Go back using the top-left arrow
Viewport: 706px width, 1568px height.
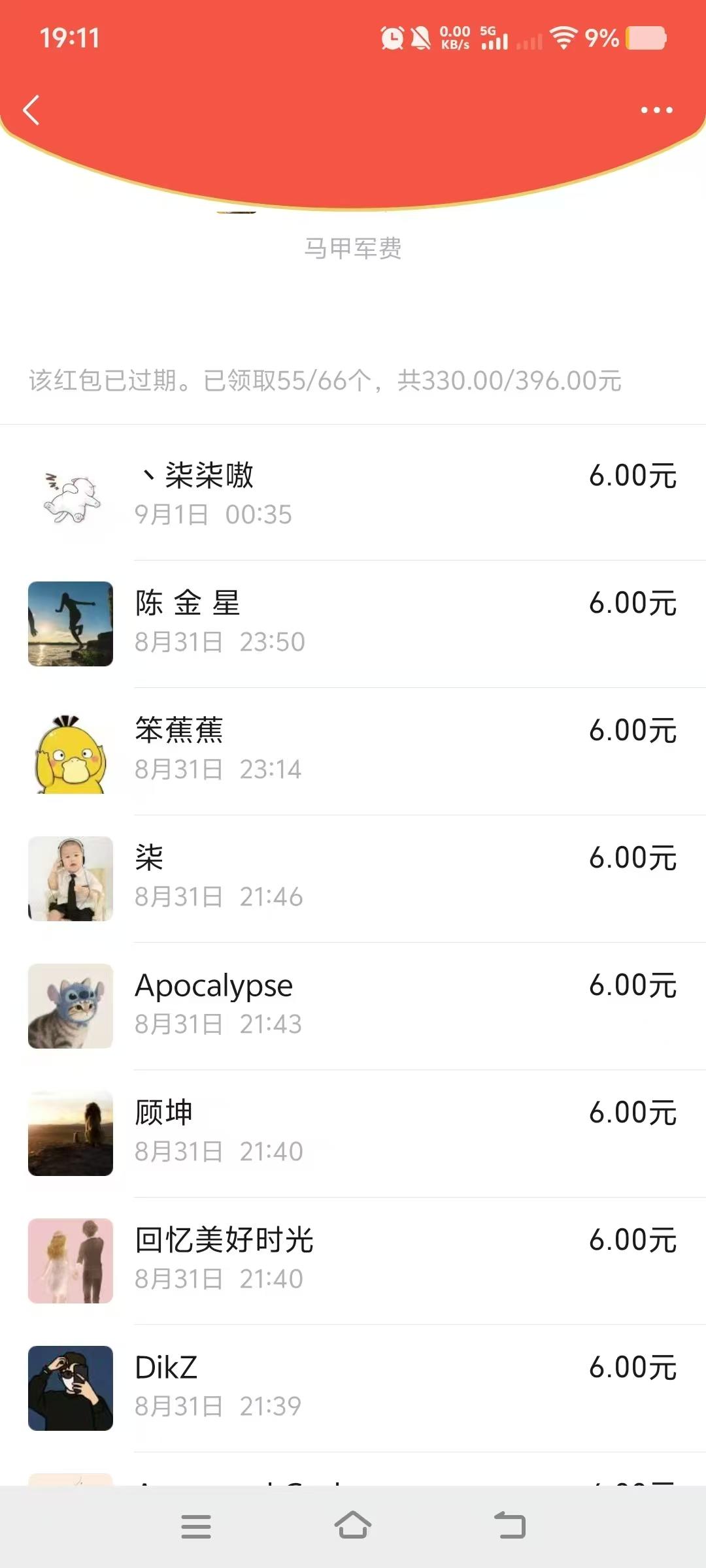point(31,110)
